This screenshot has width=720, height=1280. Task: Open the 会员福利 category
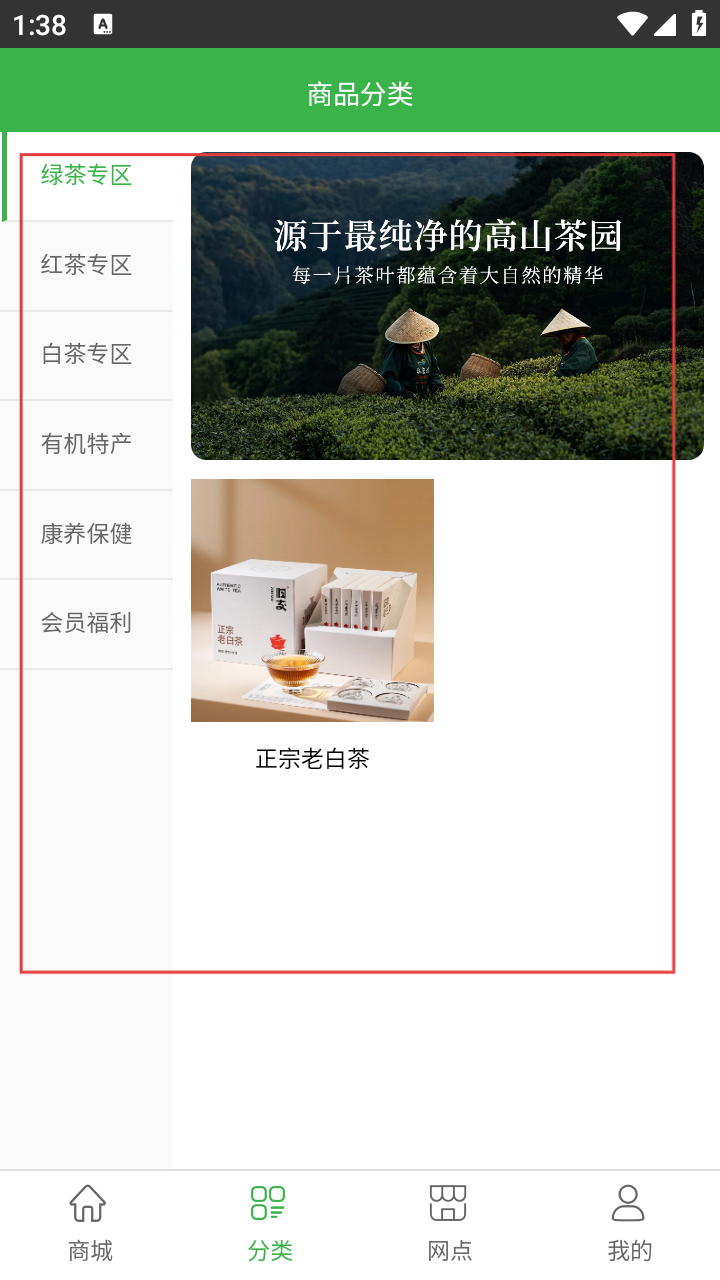86,624
